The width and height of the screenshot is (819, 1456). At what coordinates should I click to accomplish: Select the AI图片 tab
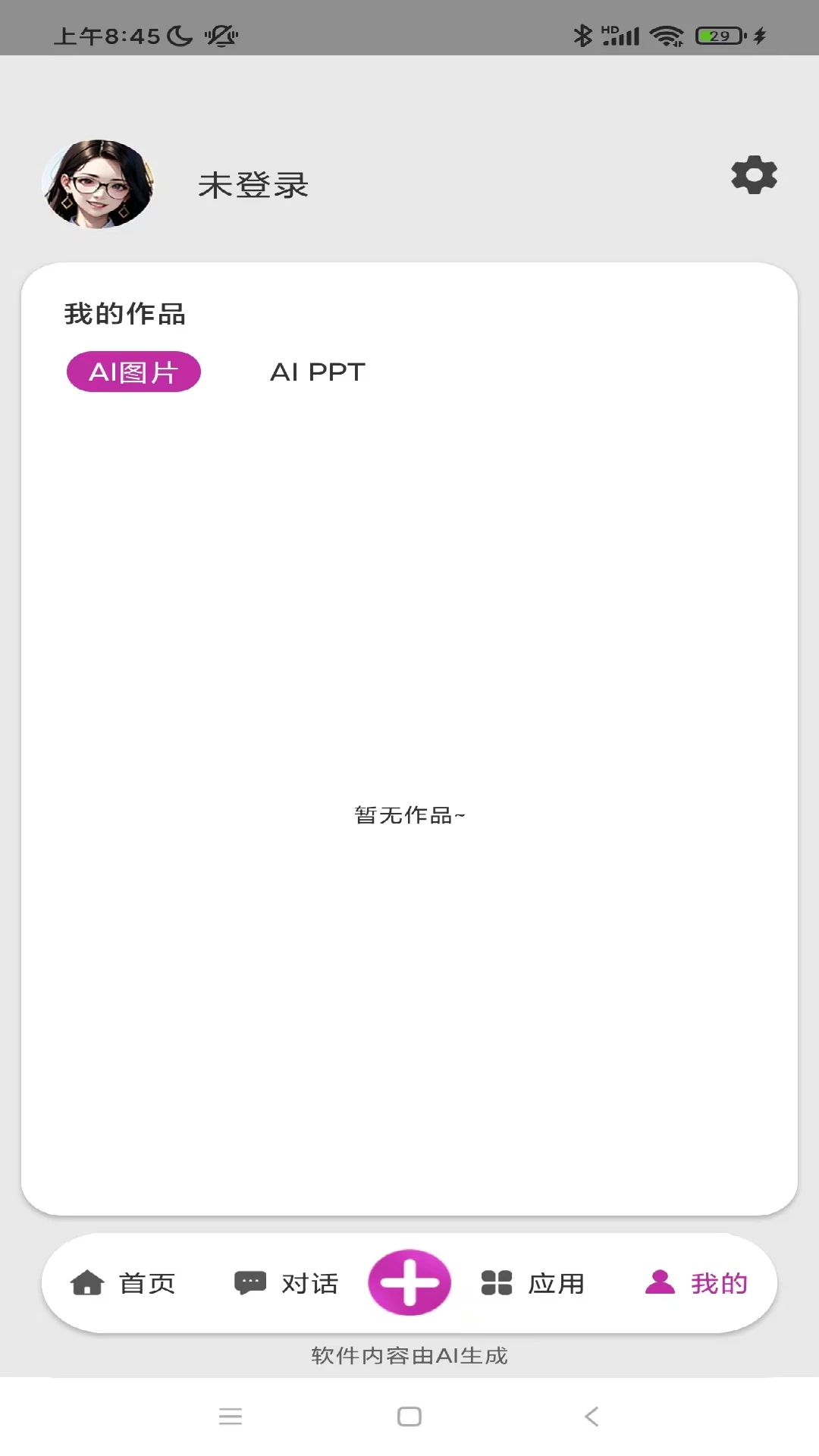tap(133, 371)
